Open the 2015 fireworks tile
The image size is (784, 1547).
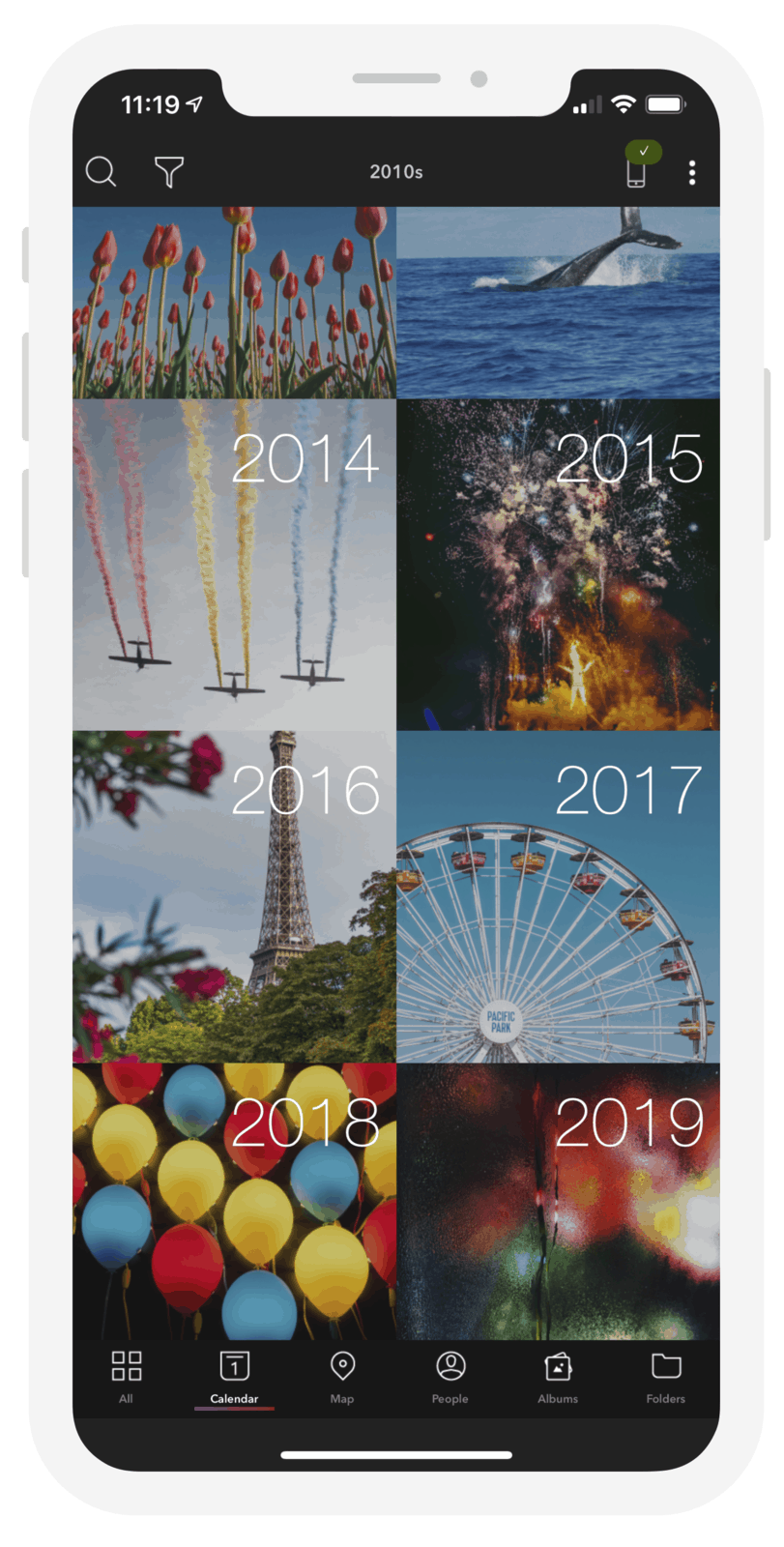tap(558, 566)
